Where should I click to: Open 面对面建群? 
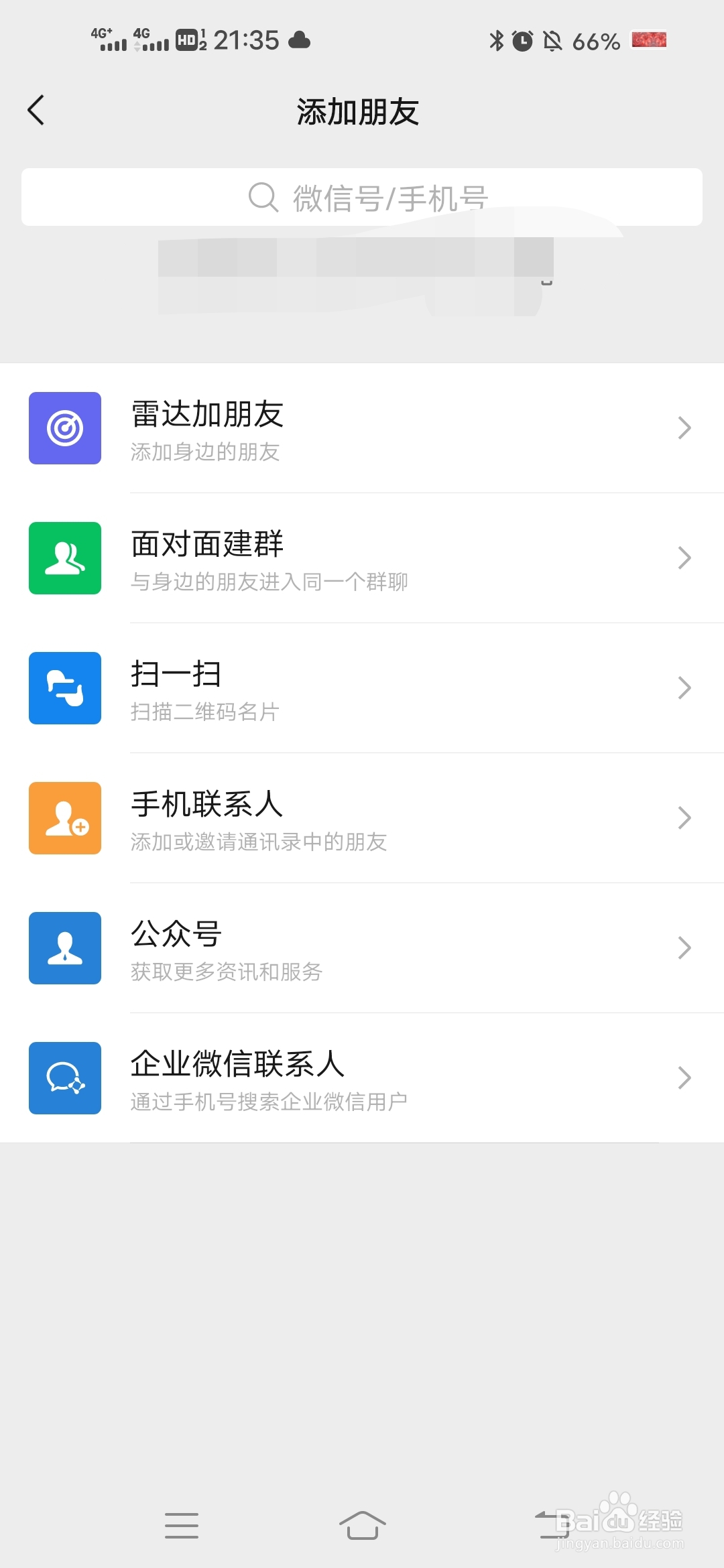(362, 558)
